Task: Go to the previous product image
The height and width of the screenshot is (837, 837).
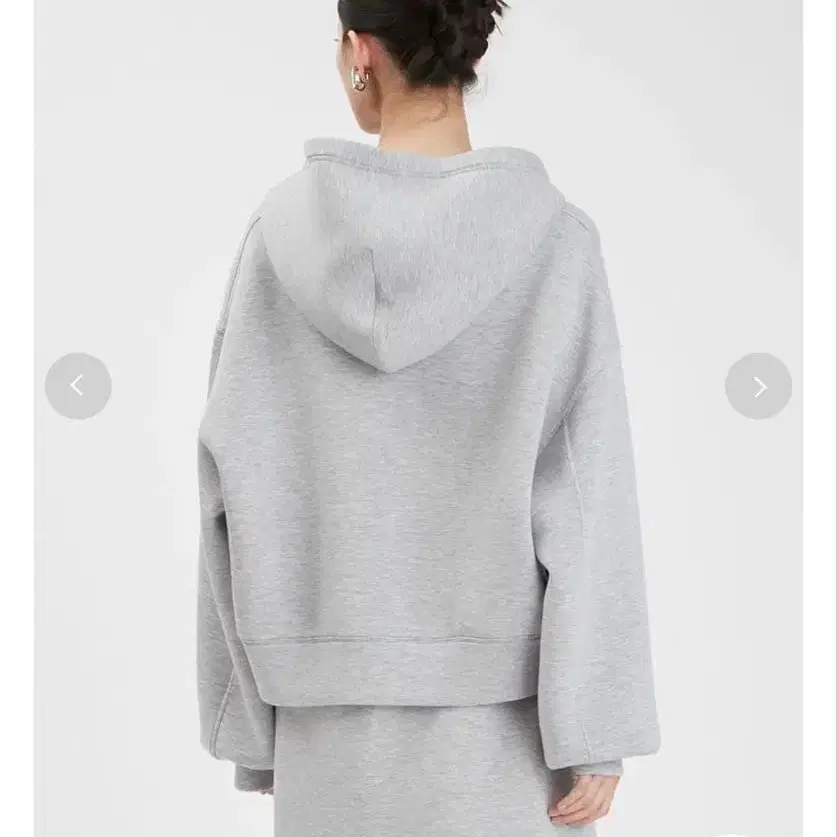Action: coord(78,386)
